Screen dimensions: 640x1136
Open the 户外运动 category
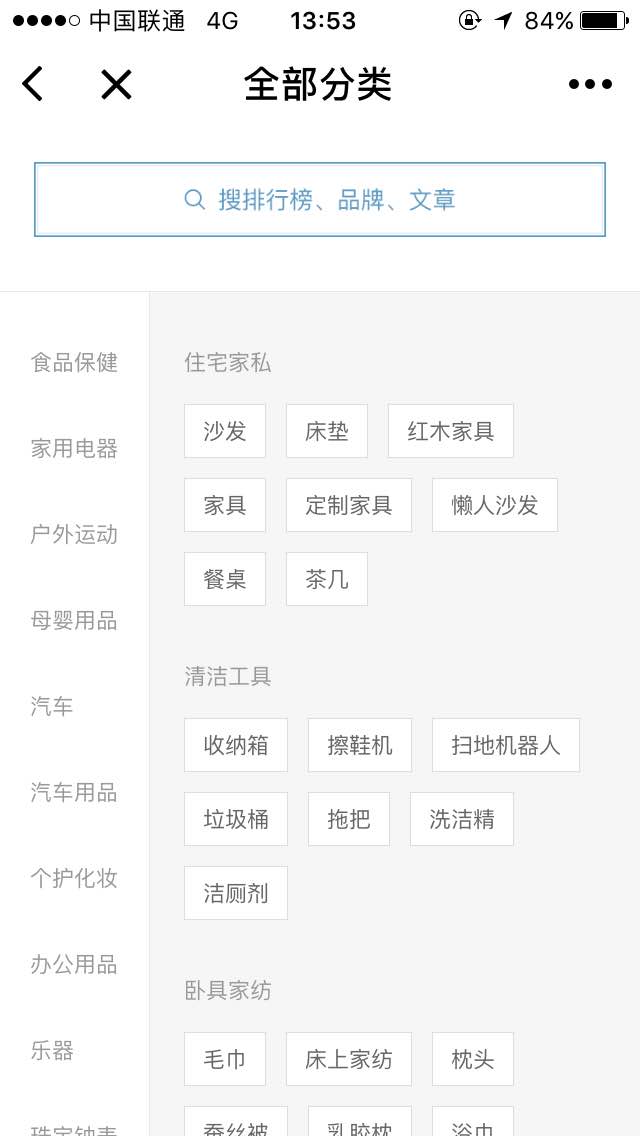tap(74, 534)
